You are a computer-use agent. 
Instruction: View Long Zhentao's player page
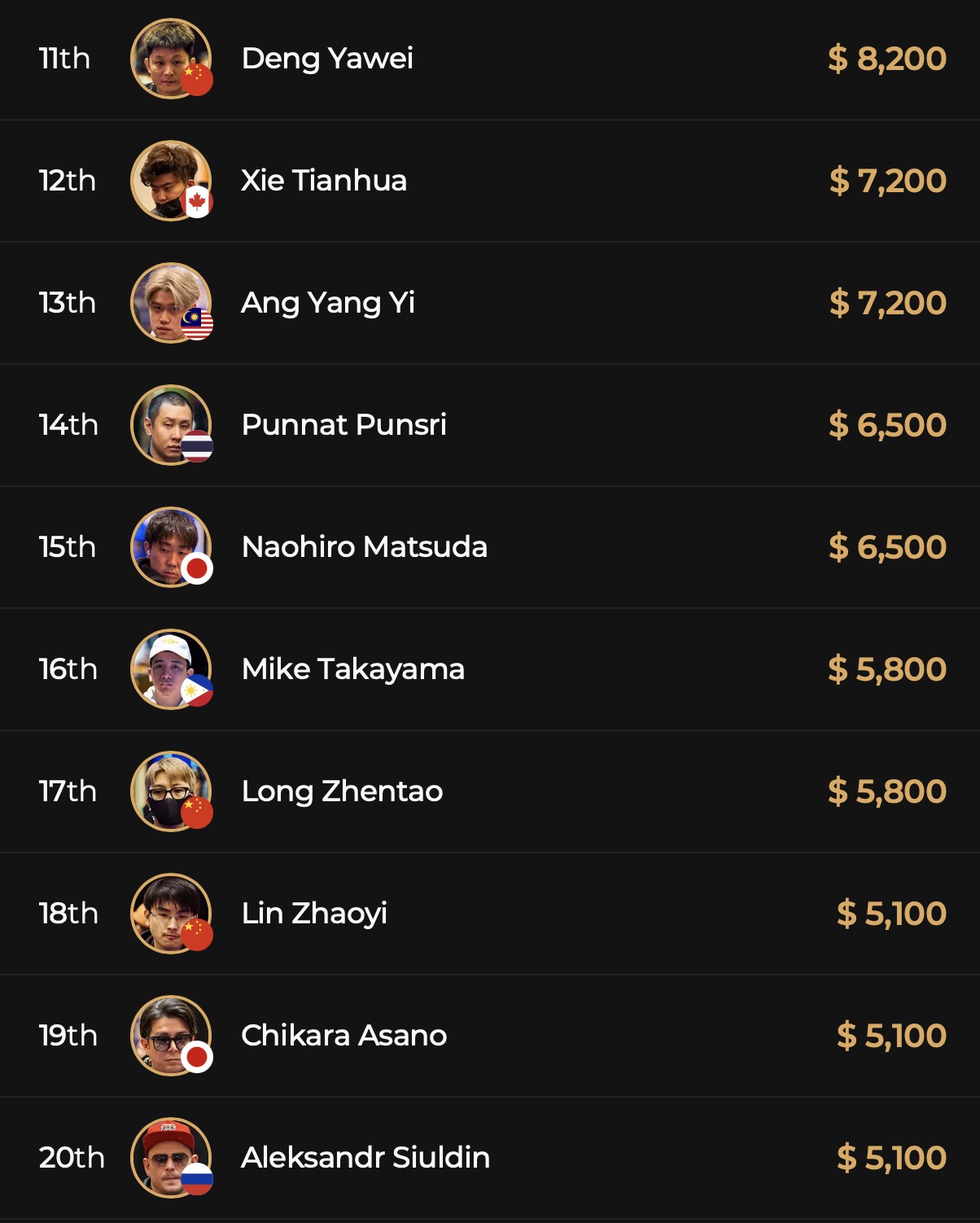(342, 791)
